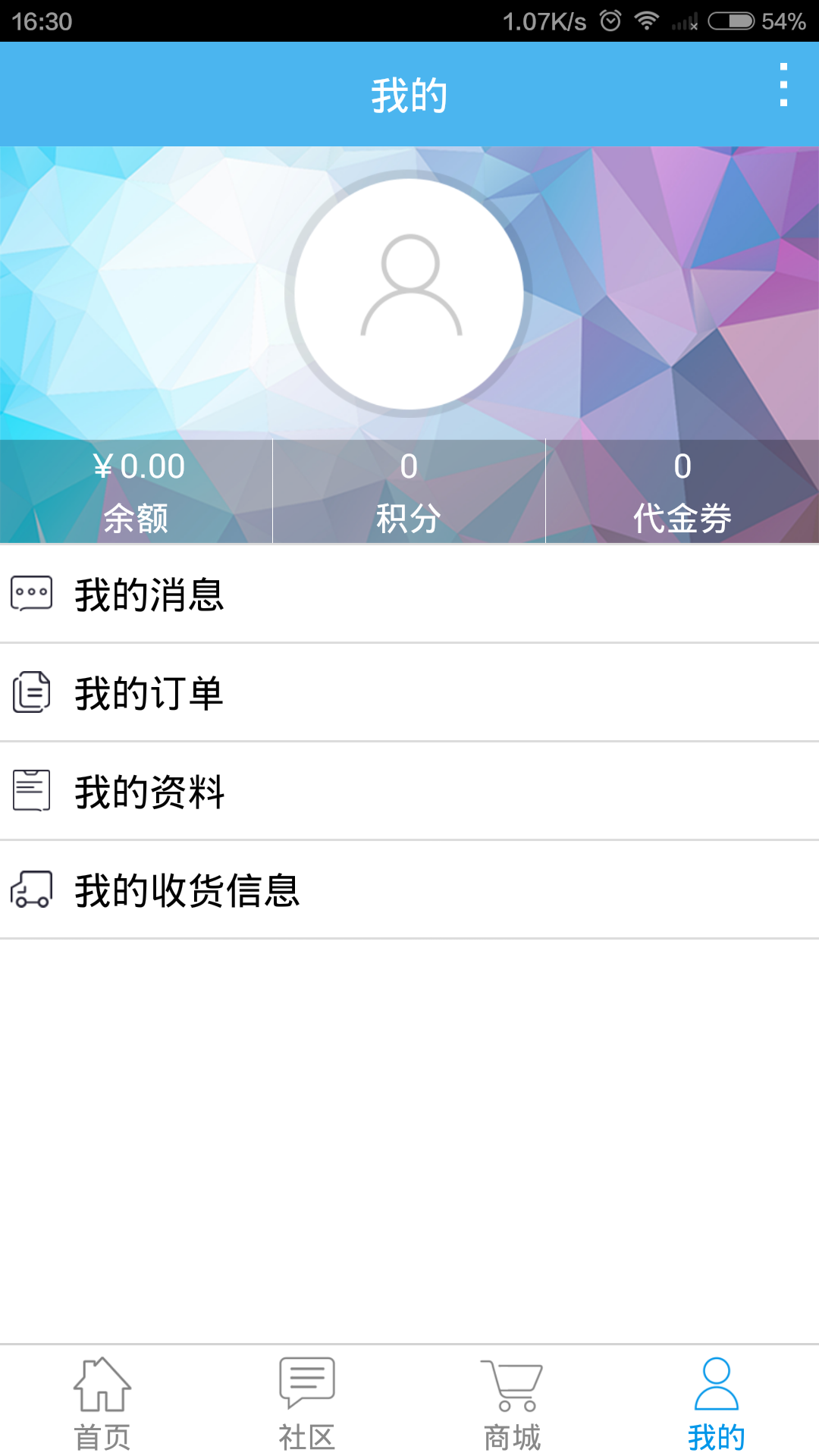Select the 我的 tab in bottom bar
Screen dimensions: 819x1456
[717, 1403]
